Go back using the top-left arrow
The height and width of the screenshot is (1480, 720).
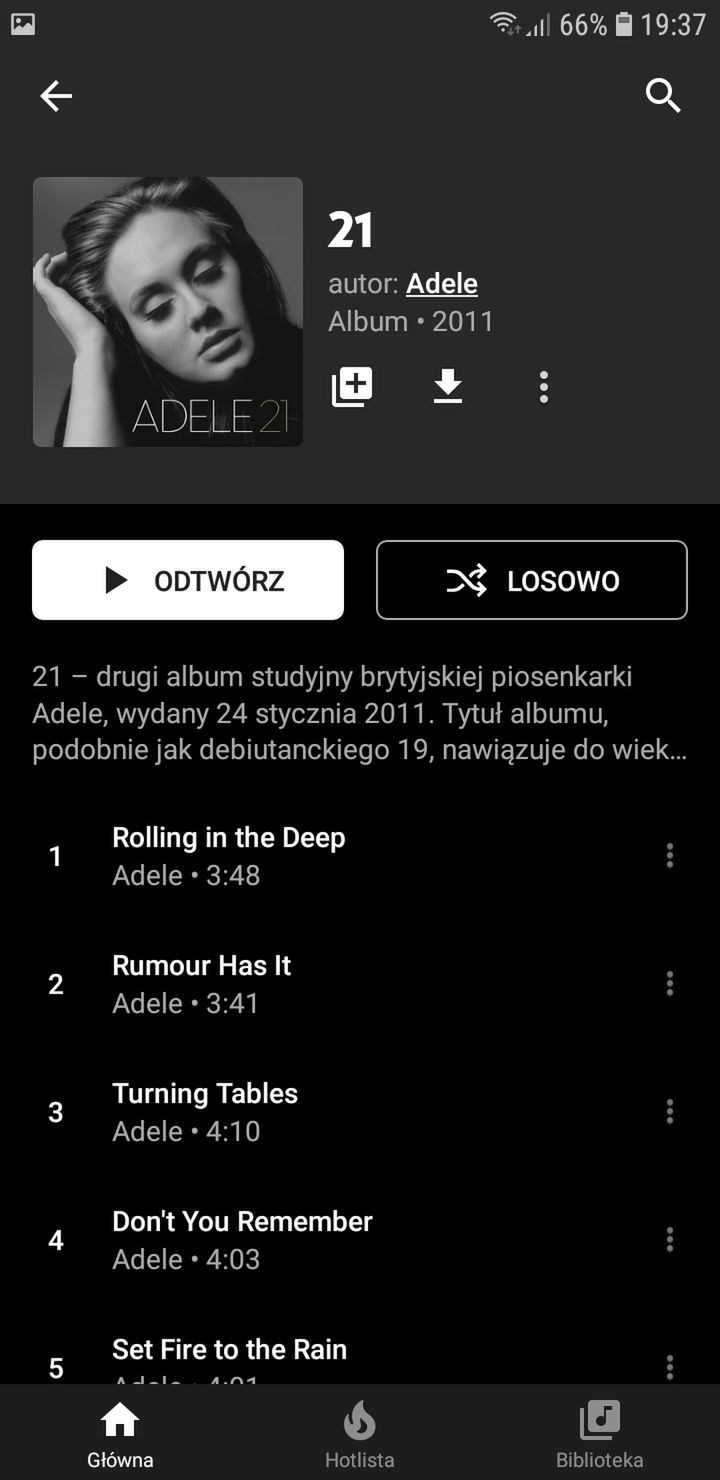coord(56,96)
